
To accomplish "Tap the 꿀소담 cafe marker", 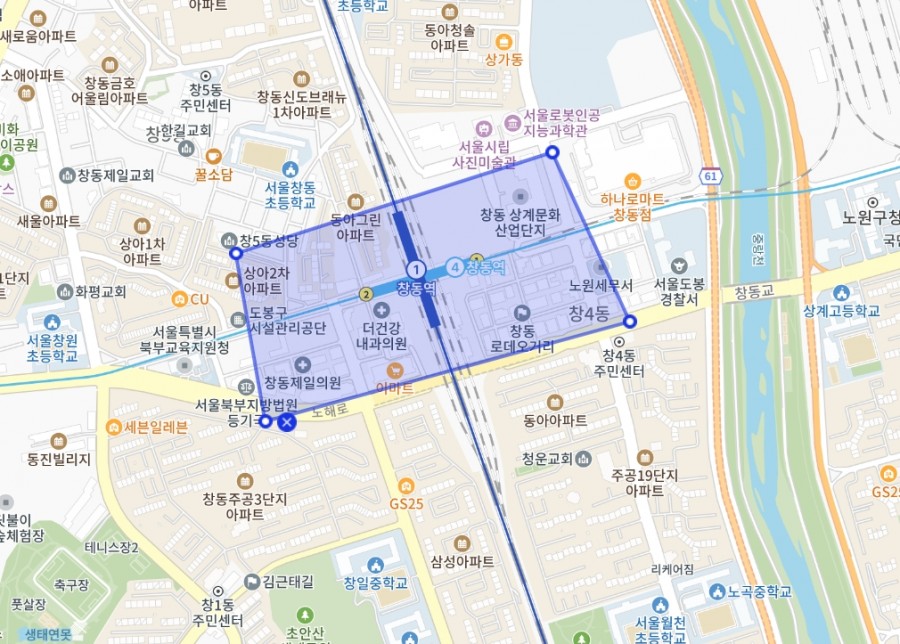I will click(213, 156).
